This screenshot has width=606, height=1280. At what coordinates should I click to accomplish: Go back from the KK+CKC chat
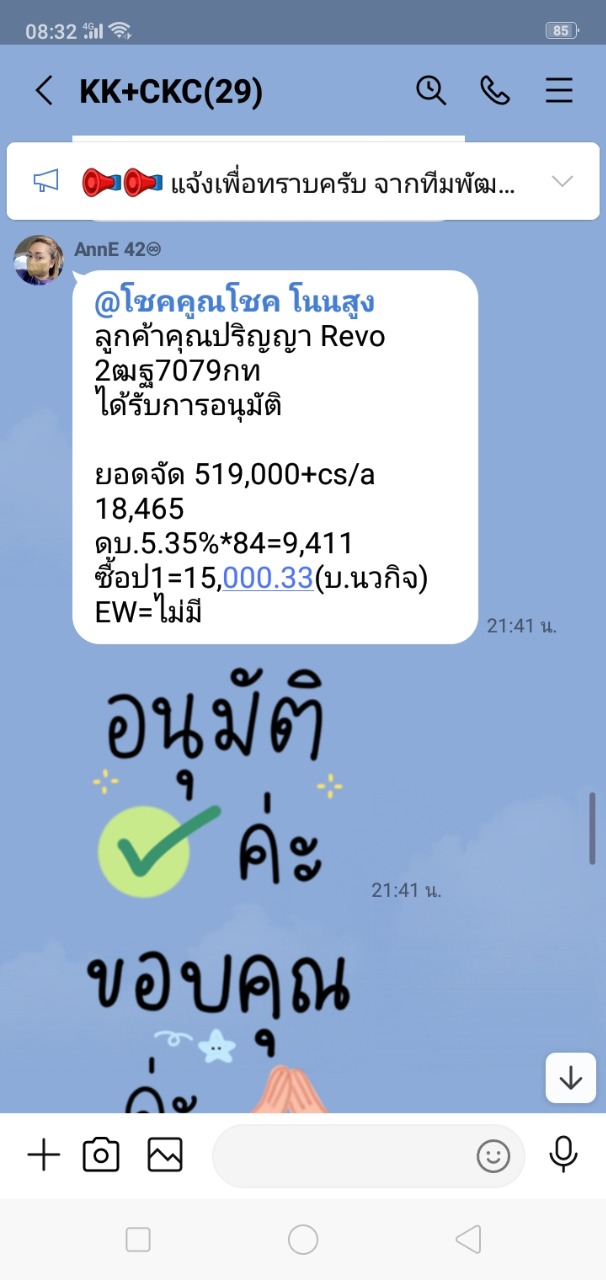coord(44,92)
